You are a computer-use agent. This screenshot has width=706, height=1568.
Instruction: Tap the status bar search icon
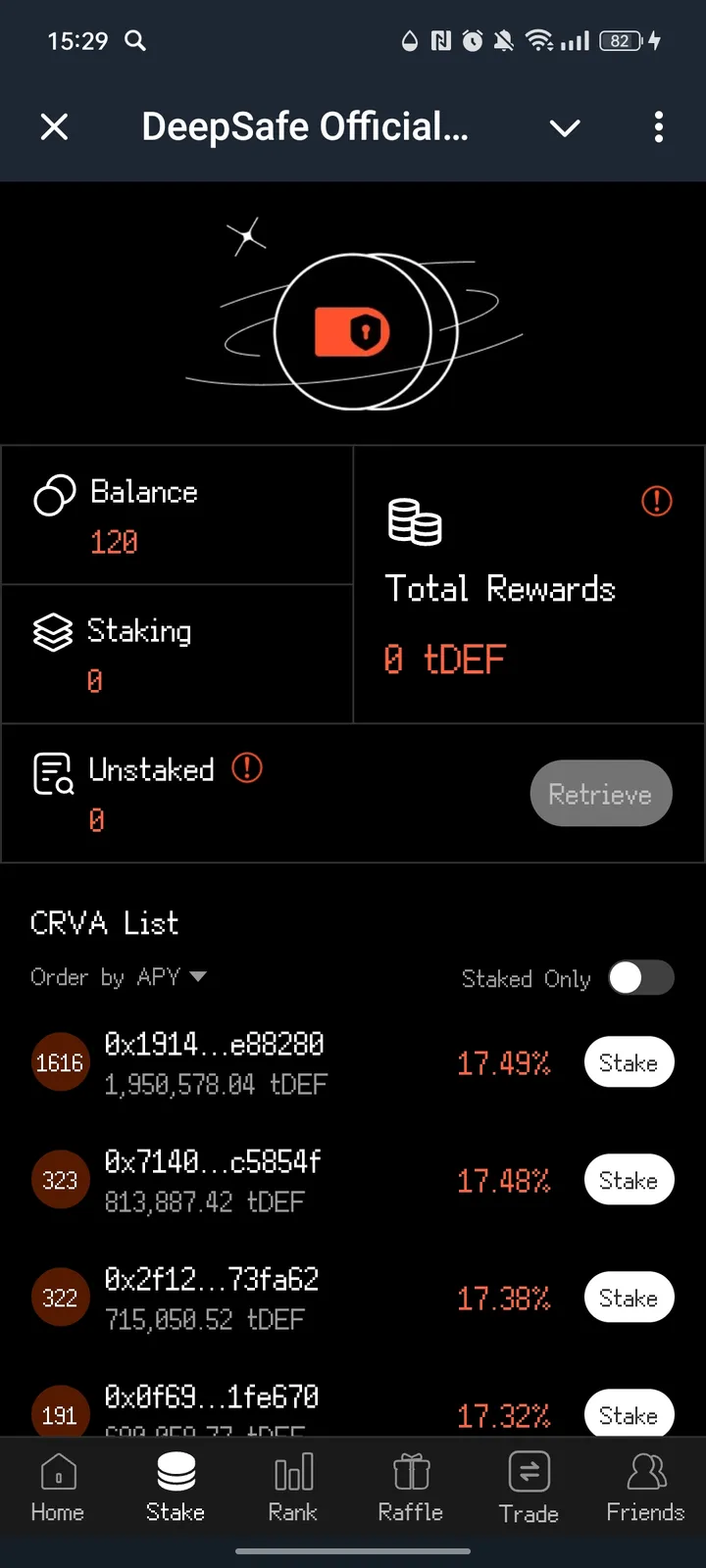pyautogui.click(x=135, y=41)
